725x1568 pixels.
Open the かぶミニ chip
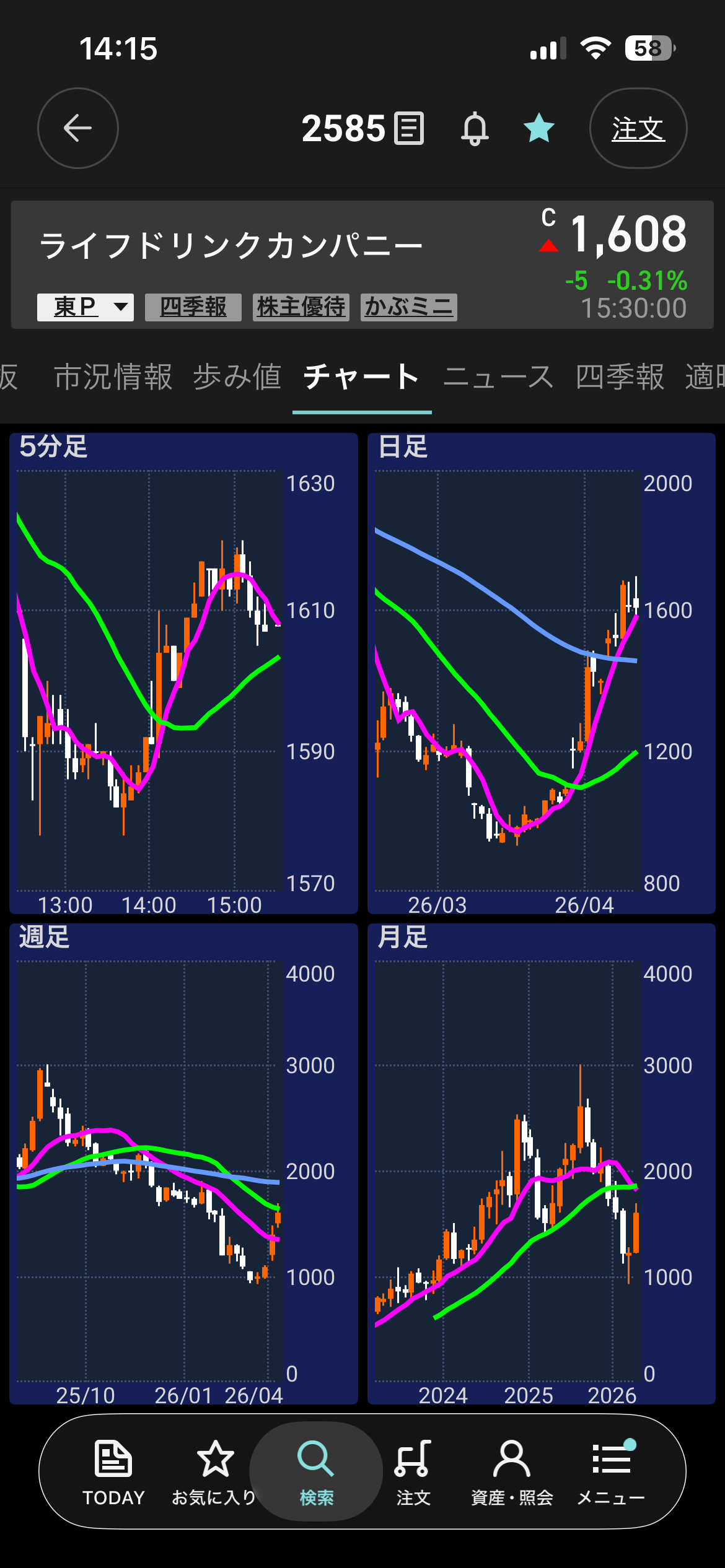coord(408,307)
